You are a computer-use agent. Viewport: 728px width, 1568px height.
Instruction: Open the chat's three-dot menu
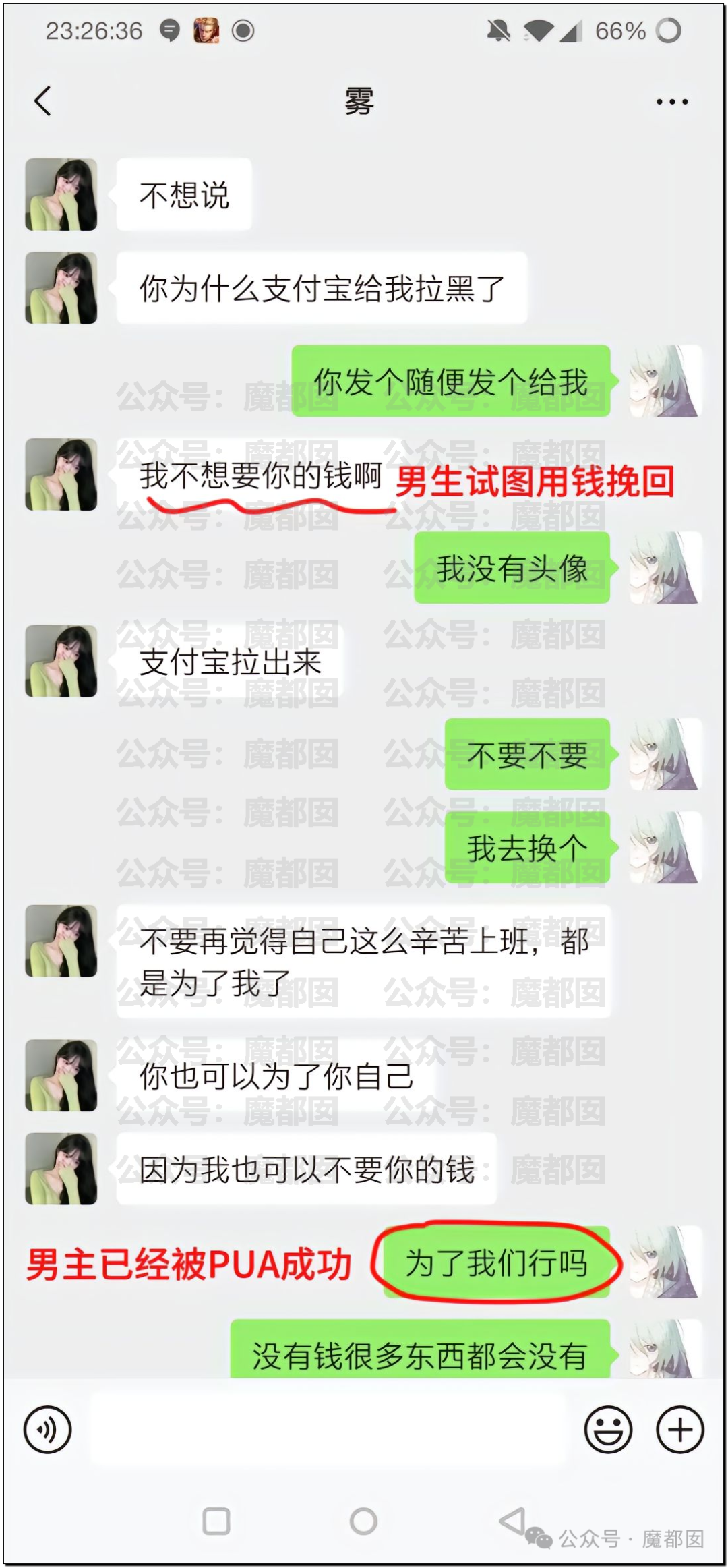click(671, 102)
